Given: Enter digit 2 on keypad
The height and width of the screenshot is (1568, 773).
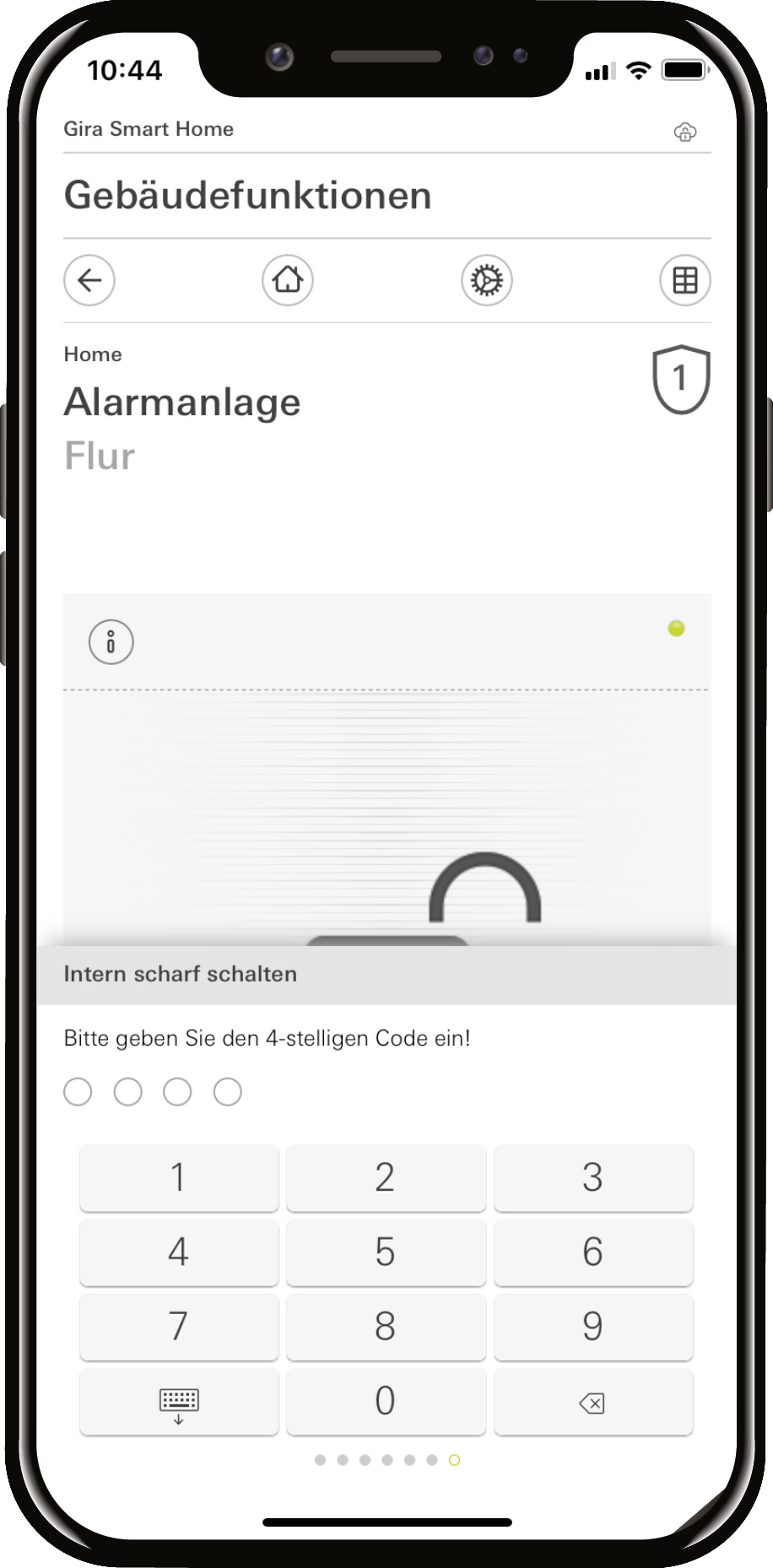Looking at the screenshot, I should tap(386, 1177).
